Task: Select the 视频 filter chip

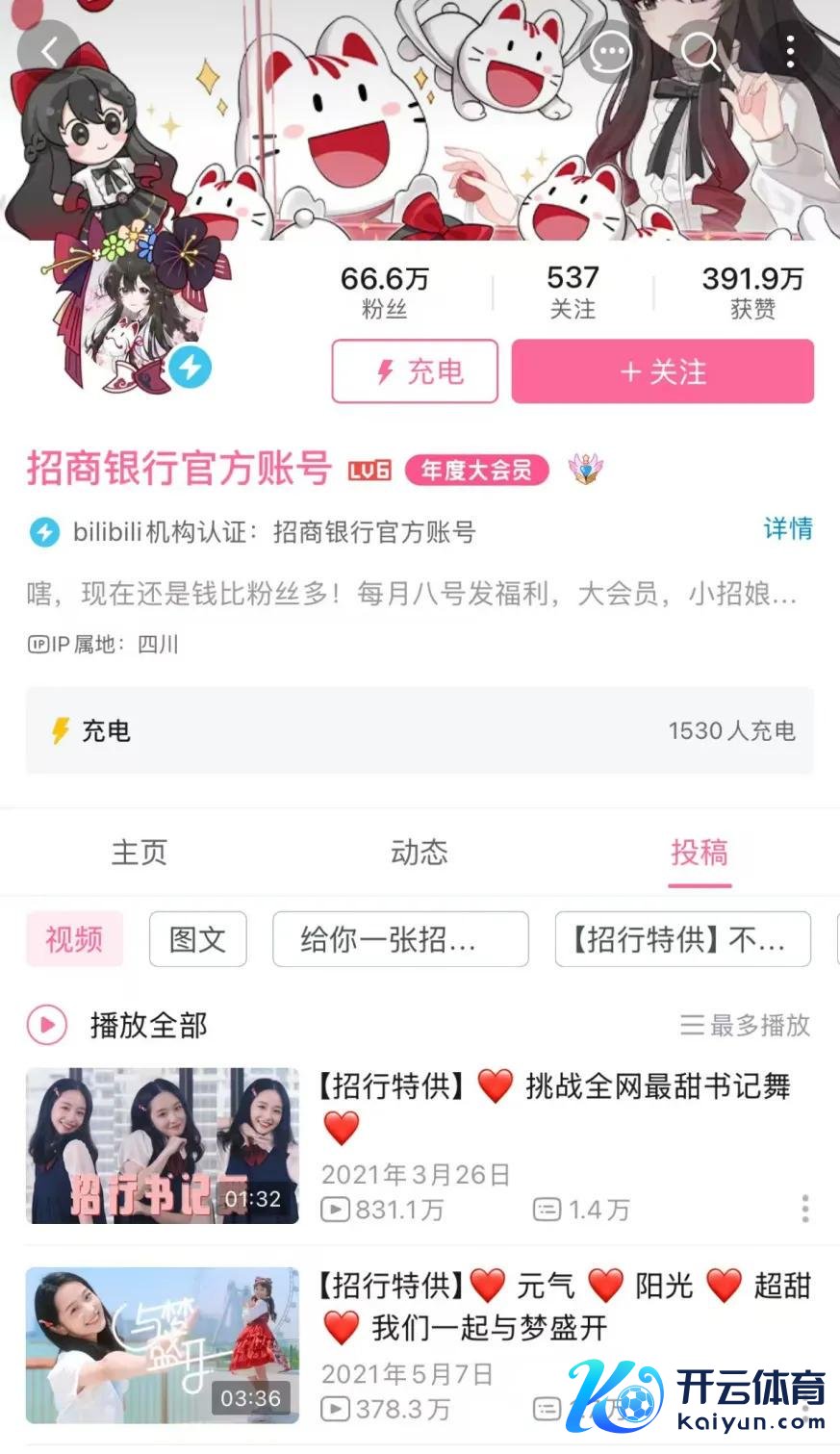Action: (74, 939)
